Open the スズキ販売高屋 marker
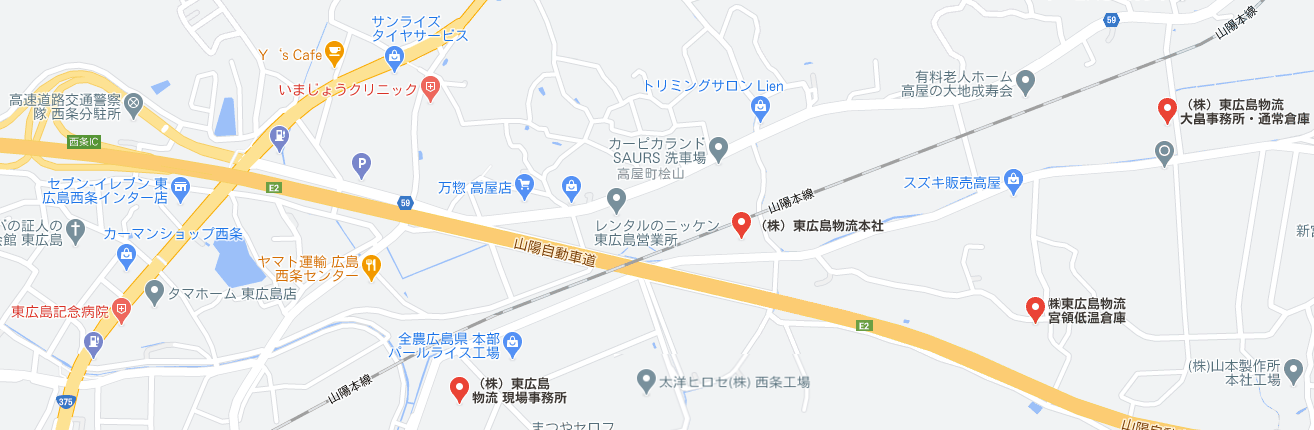The width and height of the screenshot is (1314, 430). pyautogui.click(x=1014, y=181)
